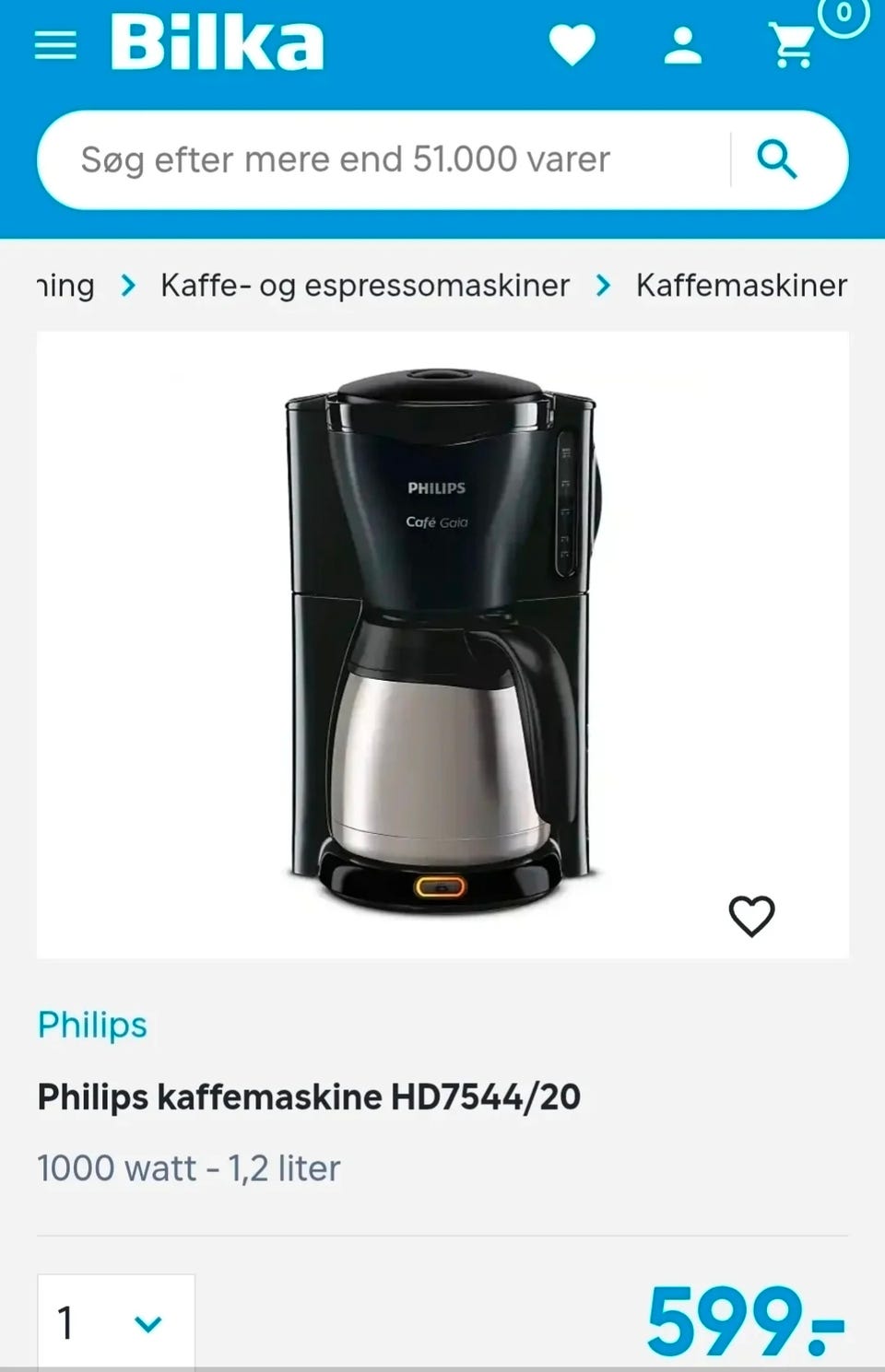Open the favorites heart icon in header
The width and height of the screenshot is (885, 1372).
(572, 45)
